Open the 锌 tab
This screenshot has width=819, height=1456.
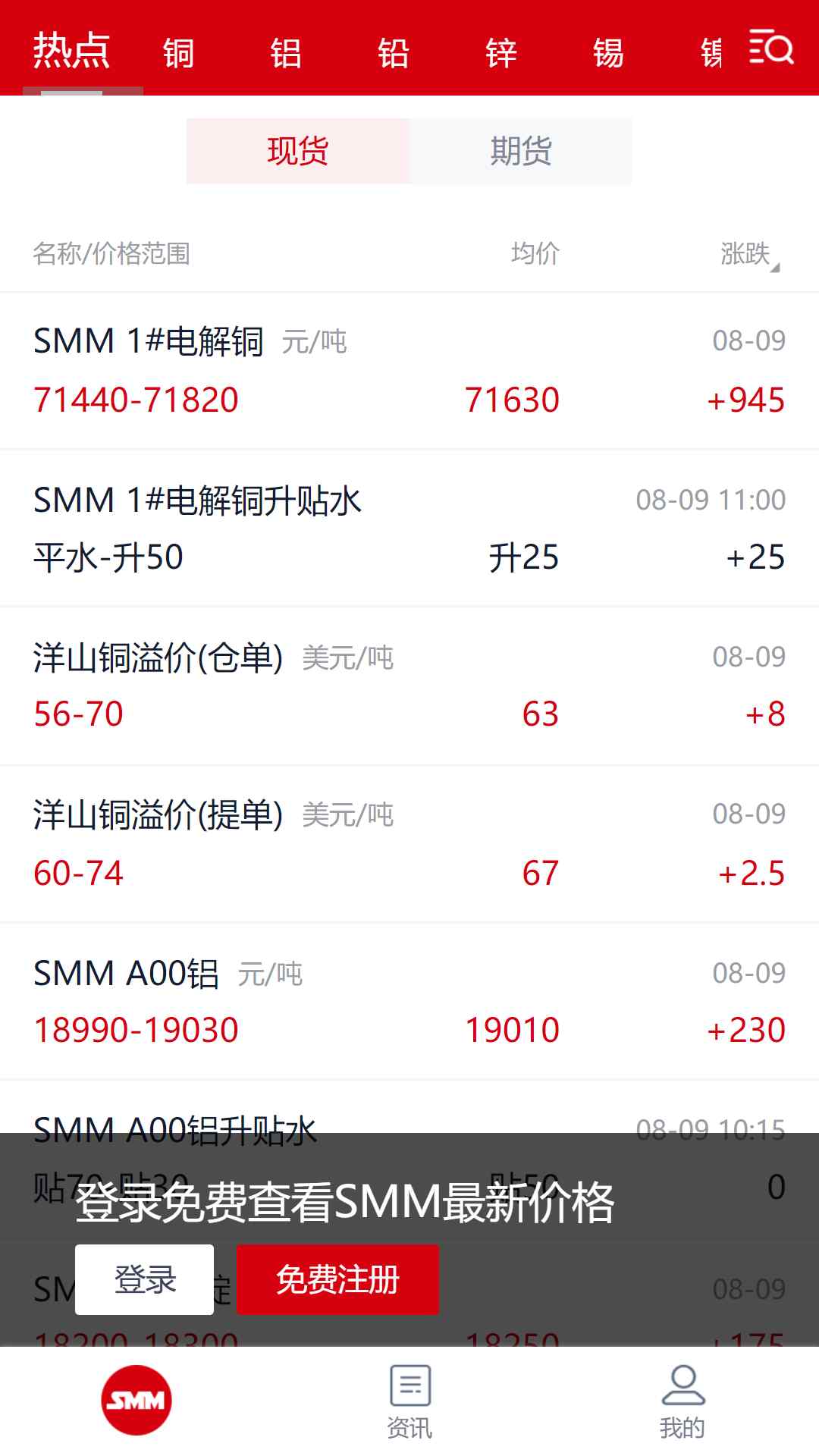point(501,53)
